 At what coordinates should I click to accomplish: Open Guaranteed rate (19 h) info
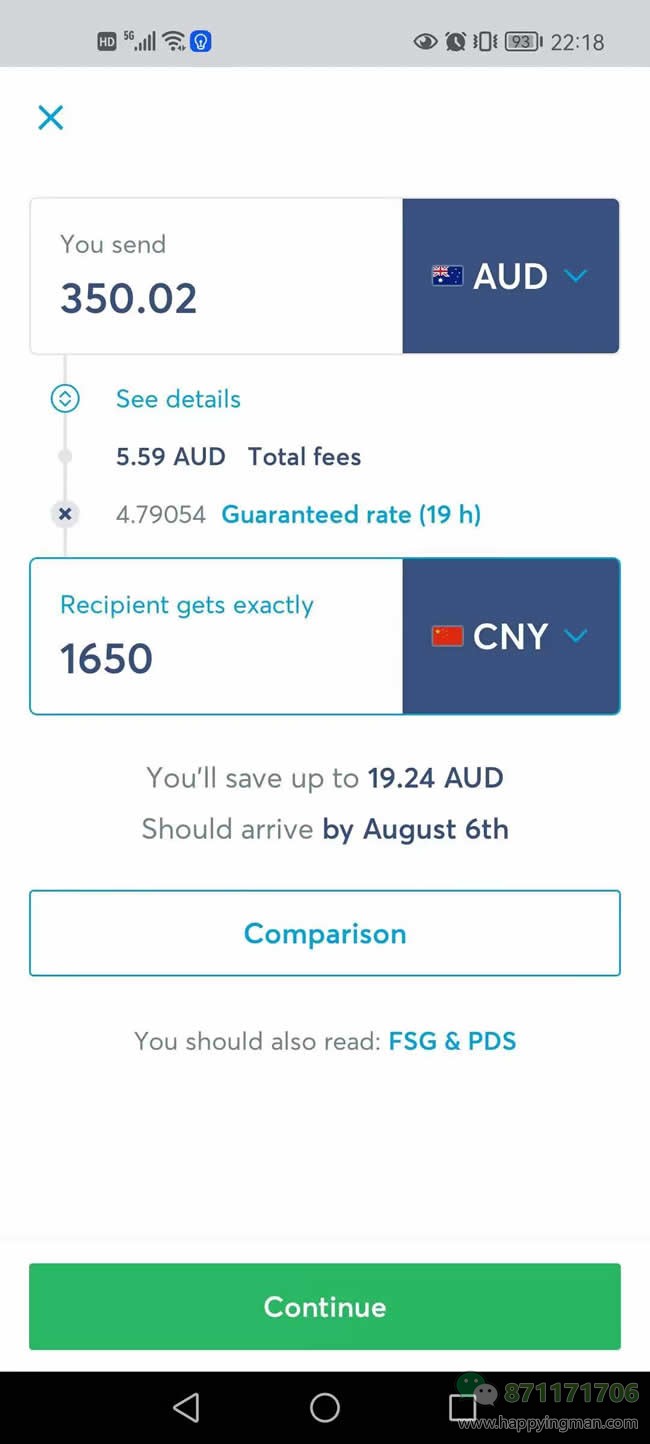tap(350, 515)
